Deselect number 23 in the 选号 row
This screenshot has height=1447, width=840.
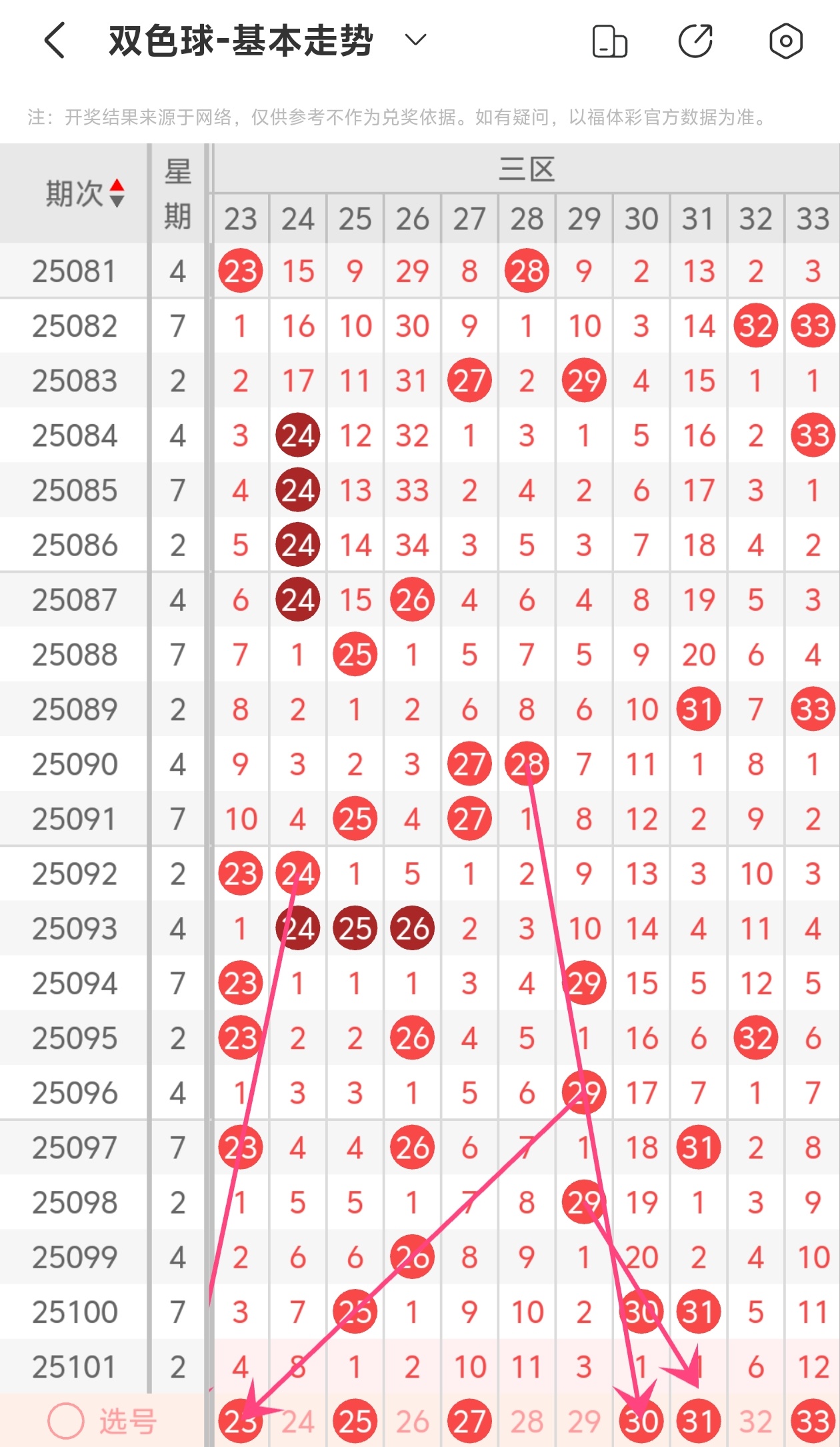241,1422
